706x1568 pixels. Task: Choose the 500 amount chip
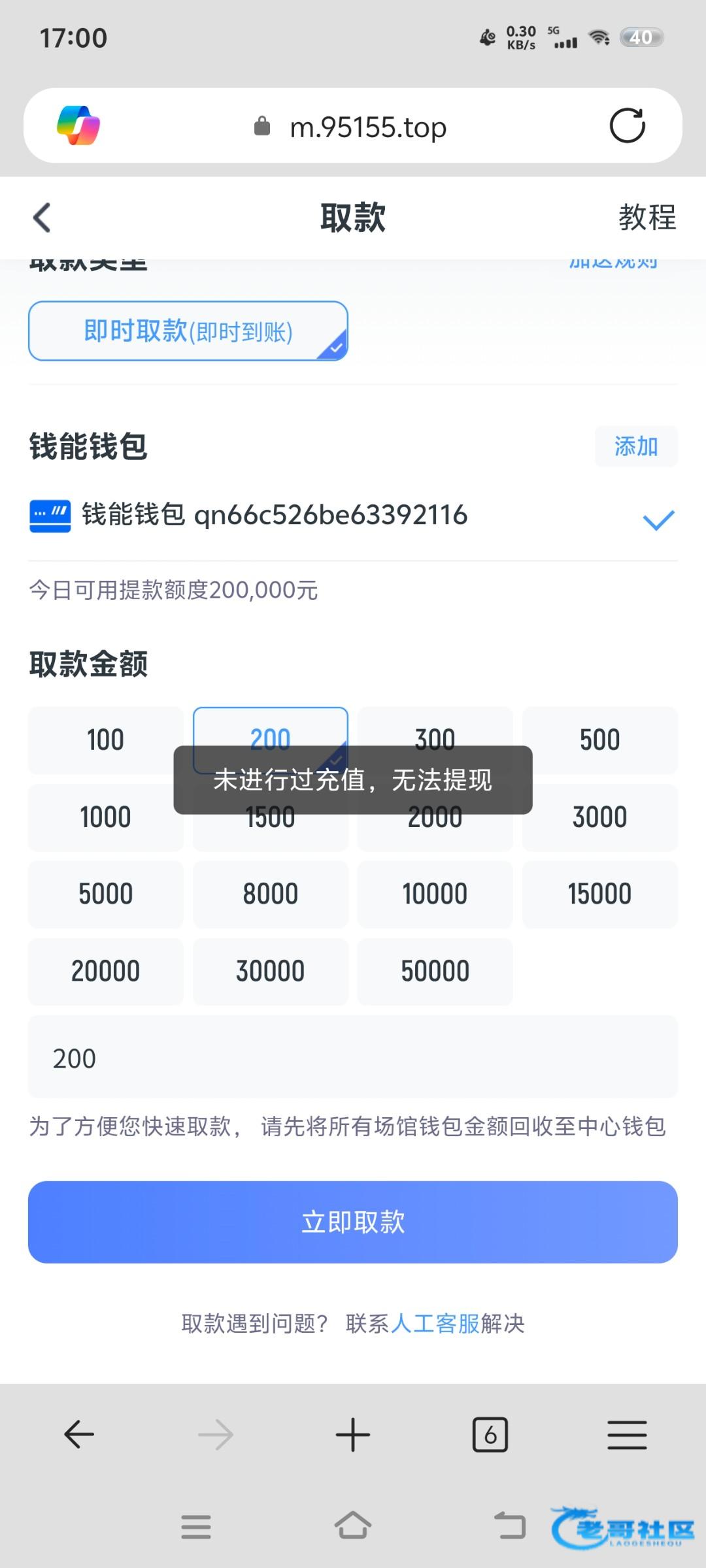(599, 740)
